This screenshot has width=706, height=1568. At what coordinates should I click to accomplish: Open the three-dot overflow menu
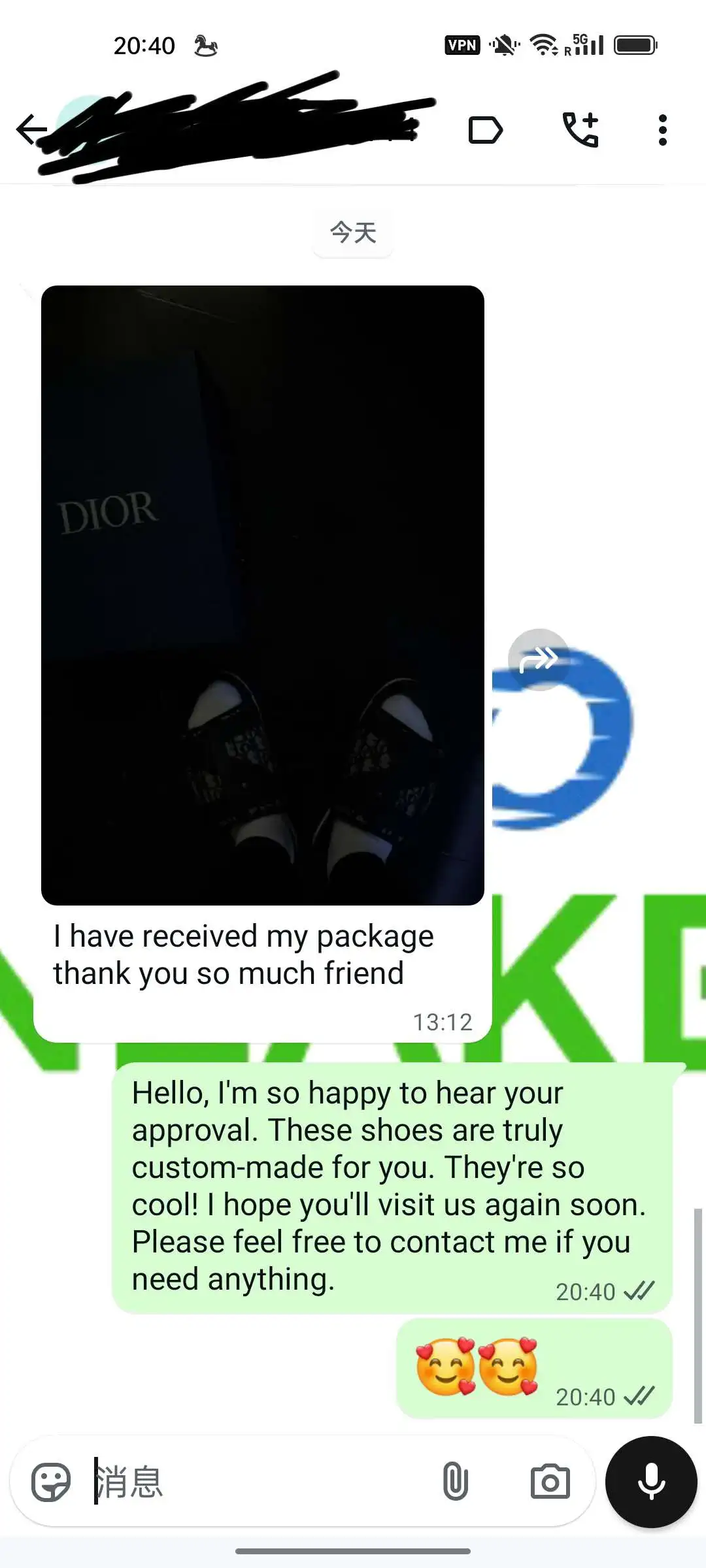tap(662, 130)
